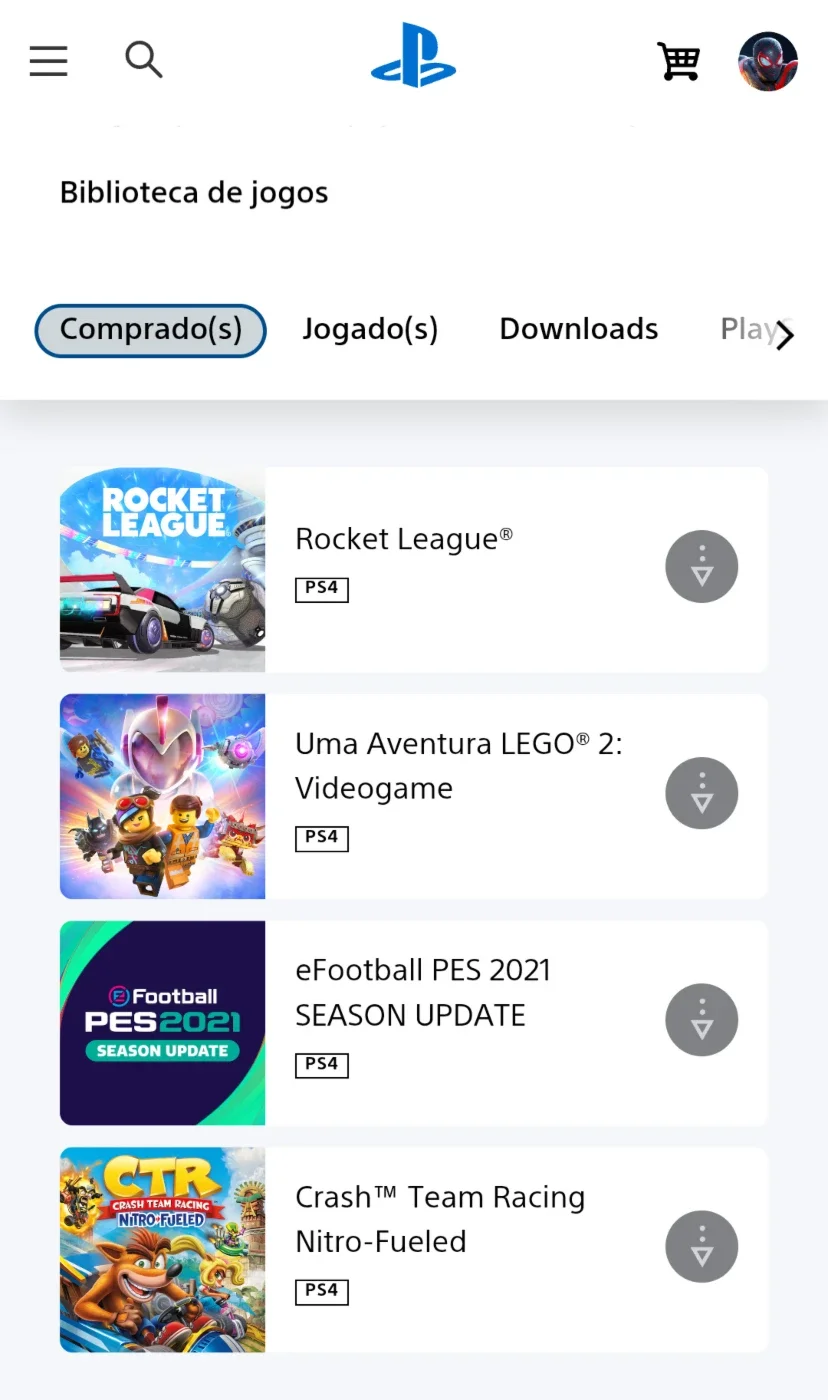Open the hamburger menu
The image size is (828, 1400).
click(x=48, y=61)
